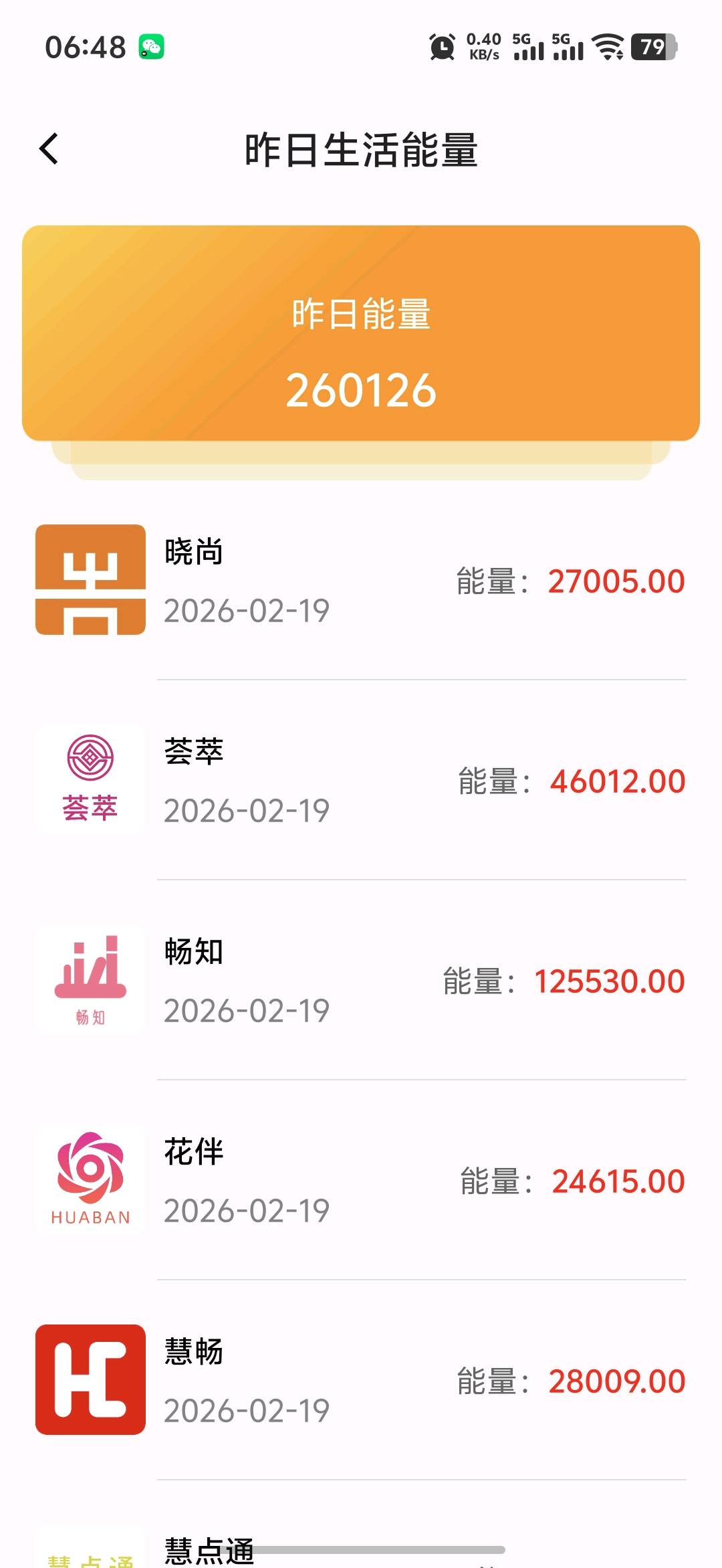The image size is (722, 1568).
Task: Tap the 慧点通 icon at bottom
Action: [x=91, y=1552]
